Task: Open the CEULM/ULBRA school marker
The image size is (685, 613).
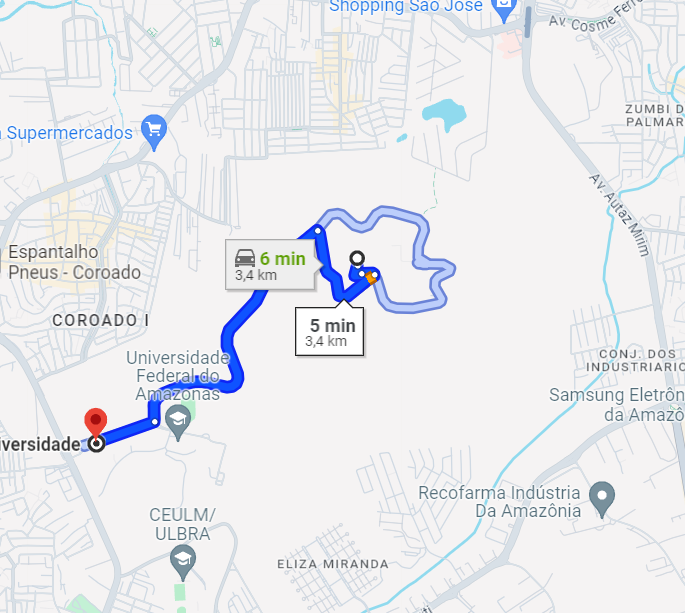Action: pos(182,561)
